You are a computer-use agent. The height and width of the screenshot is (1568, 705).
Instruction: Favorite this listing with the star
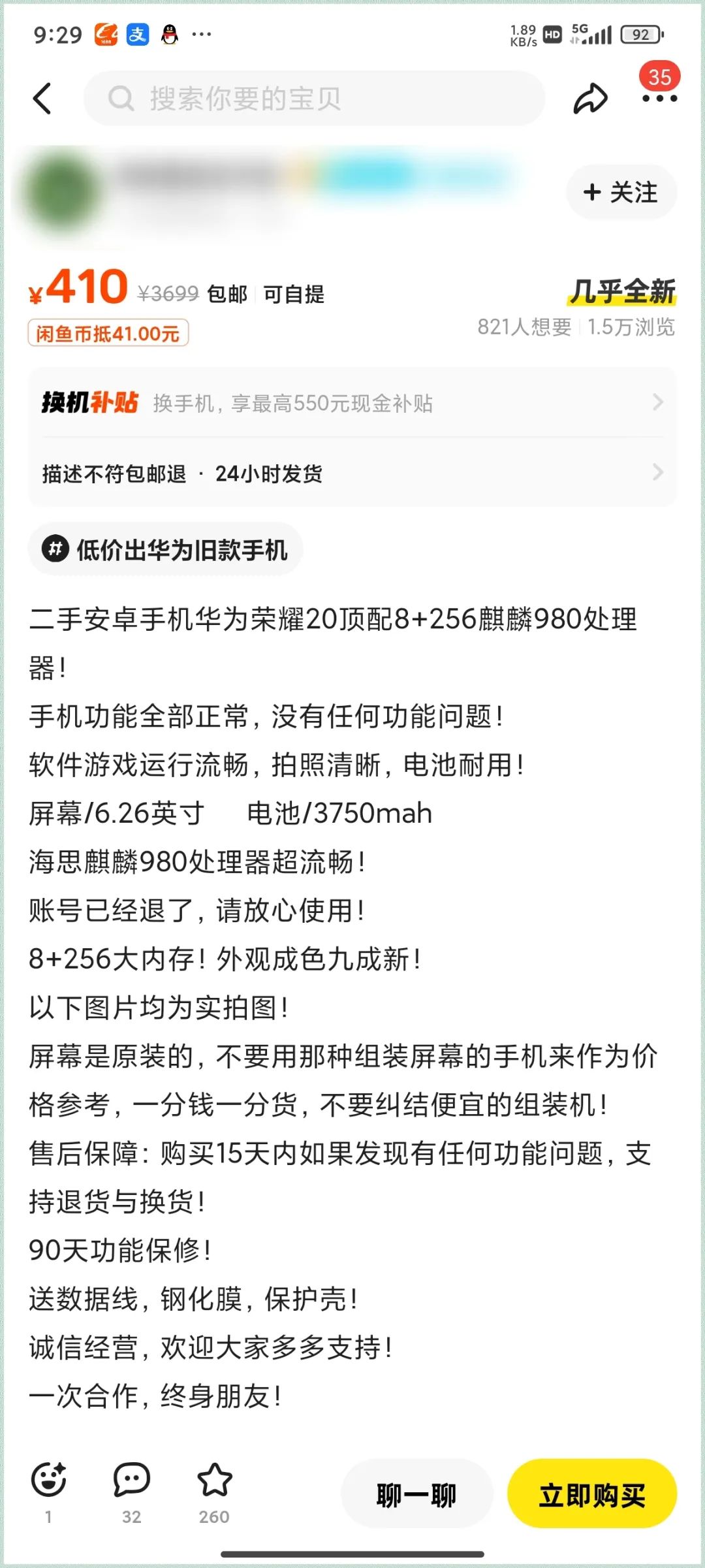(215, 1480)
